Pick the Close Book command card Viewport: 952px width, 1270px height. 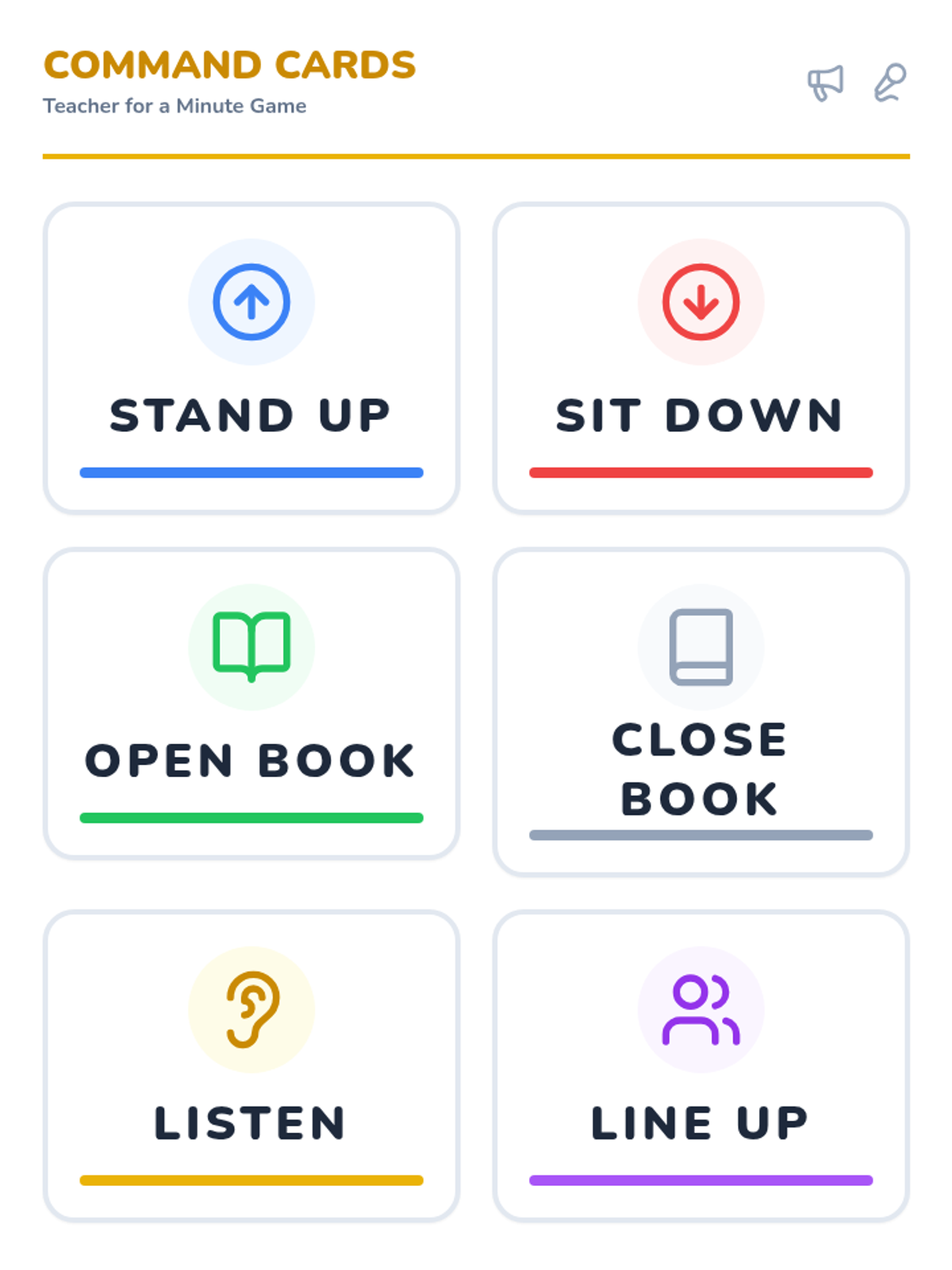point(701,712)
